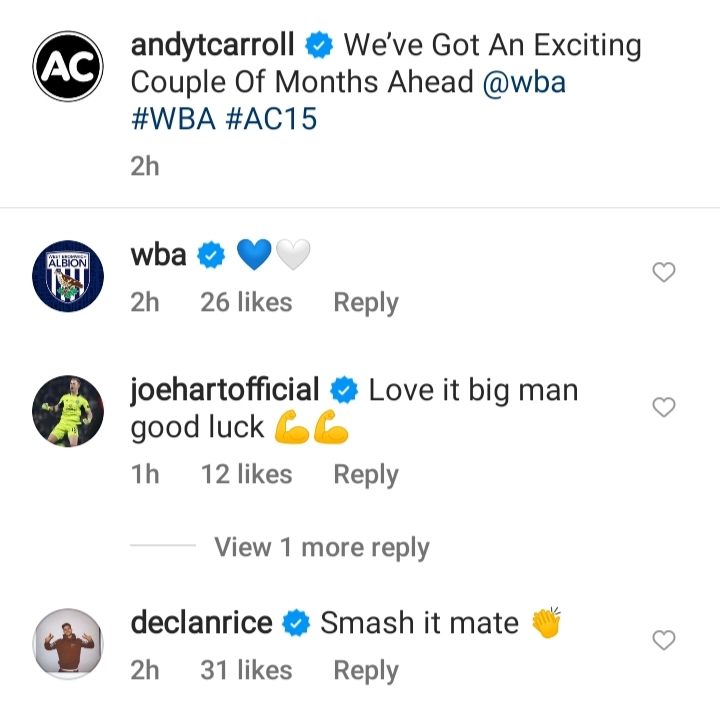
Task: View 31 likes on declanrice's comment
Action: pos(246,670)
